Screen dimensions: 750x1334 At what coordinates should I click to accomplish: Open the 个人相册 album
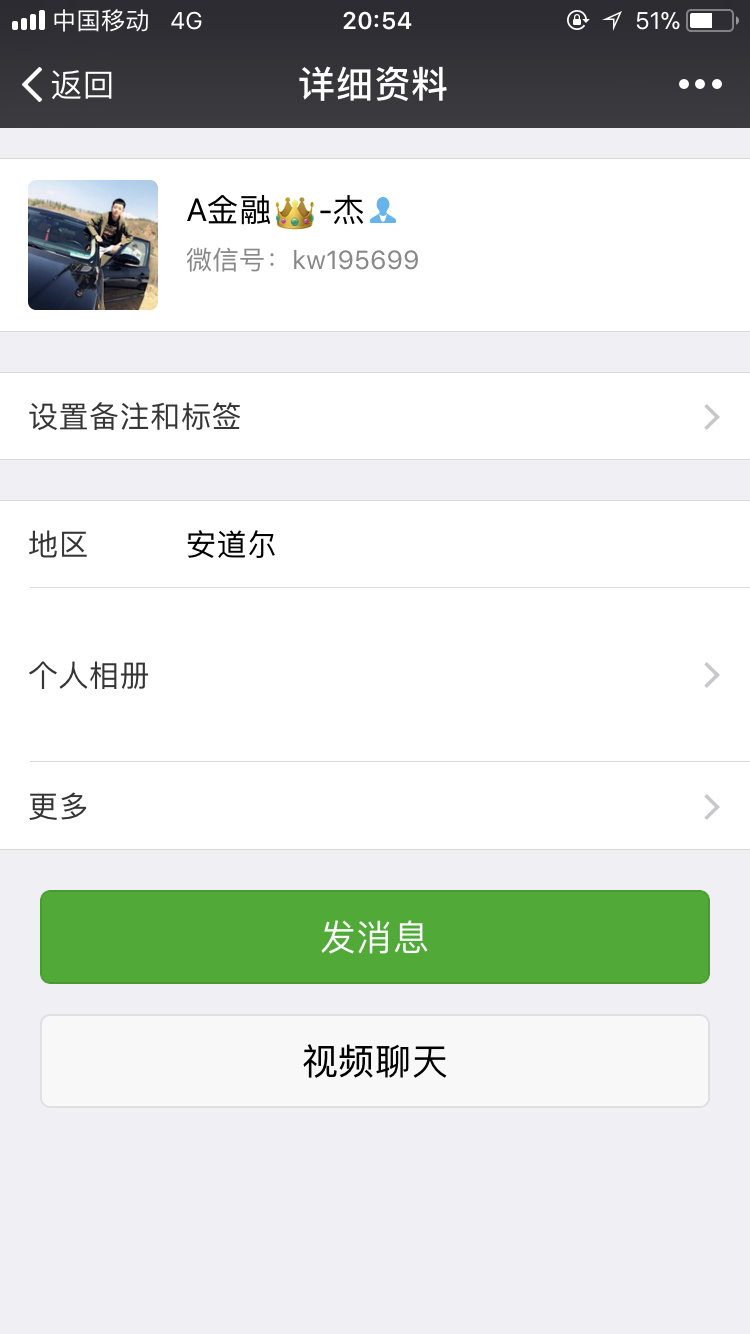click(375, 675)
